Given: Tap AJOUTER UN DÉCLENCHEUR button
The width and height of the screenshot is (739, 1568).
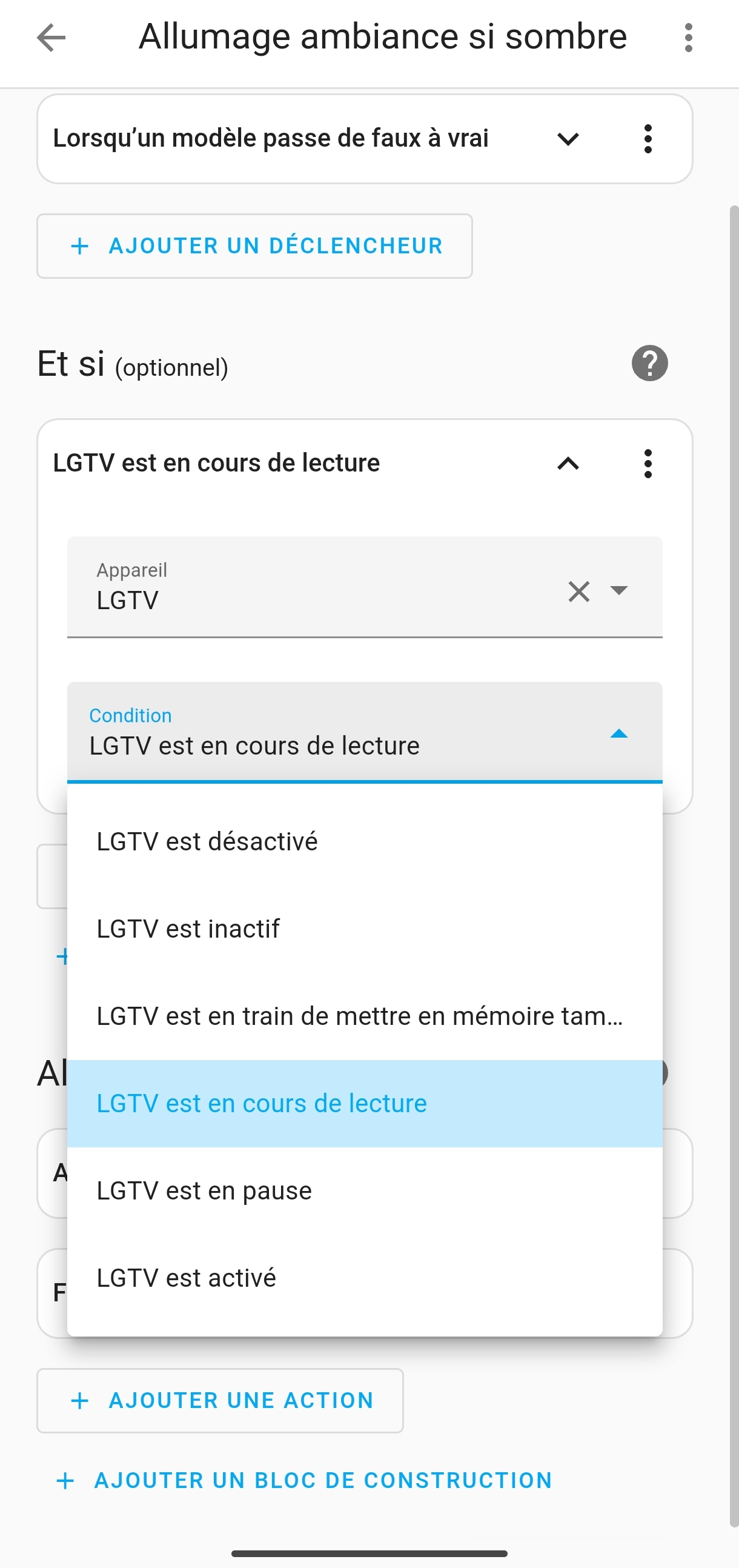Looking at the screenshot, I should pyautogui.click(x=254, y=246).
